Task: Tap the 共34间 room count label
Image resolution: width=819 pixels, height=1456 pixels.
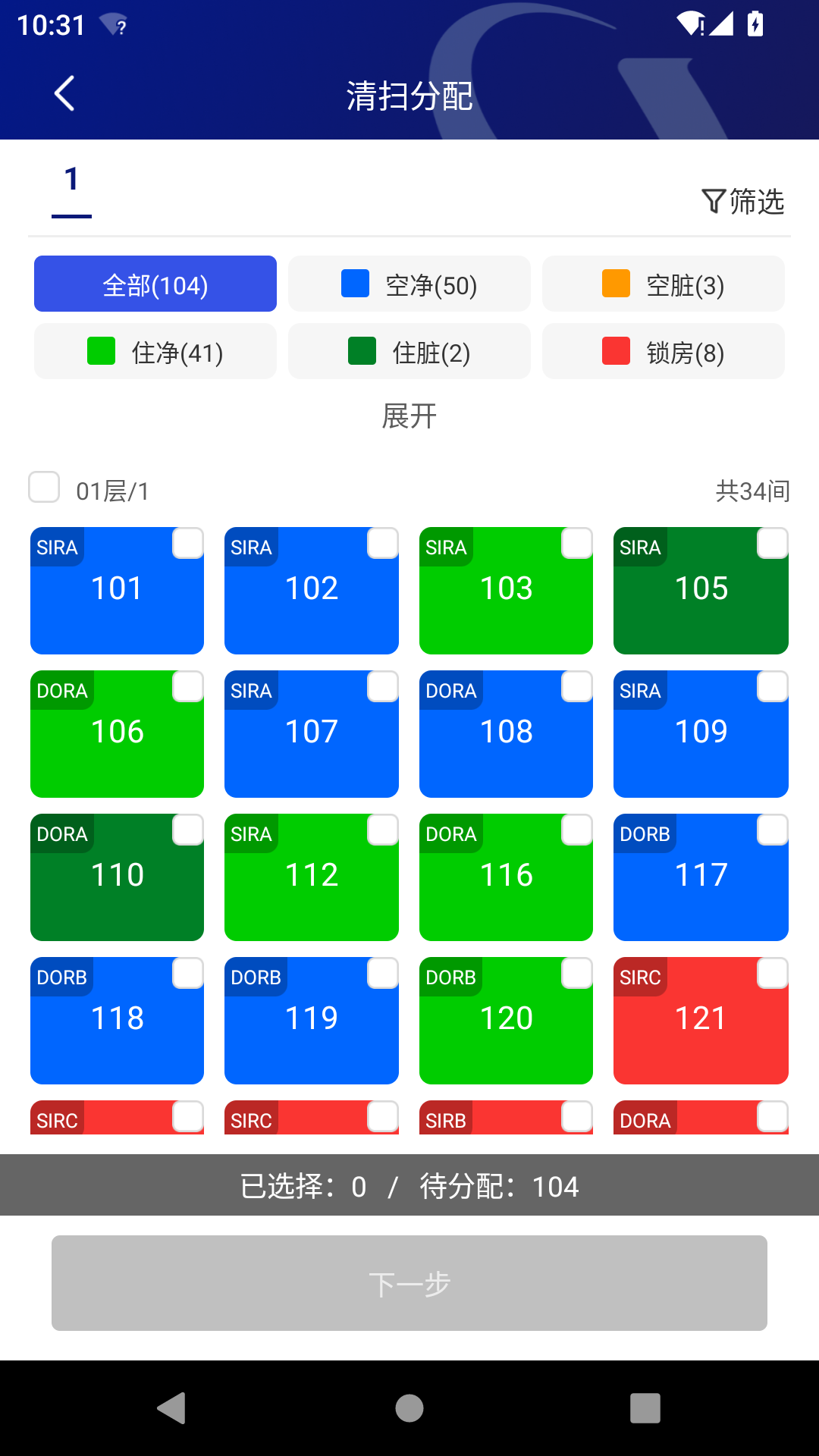Action: click(x=753, y=491)
